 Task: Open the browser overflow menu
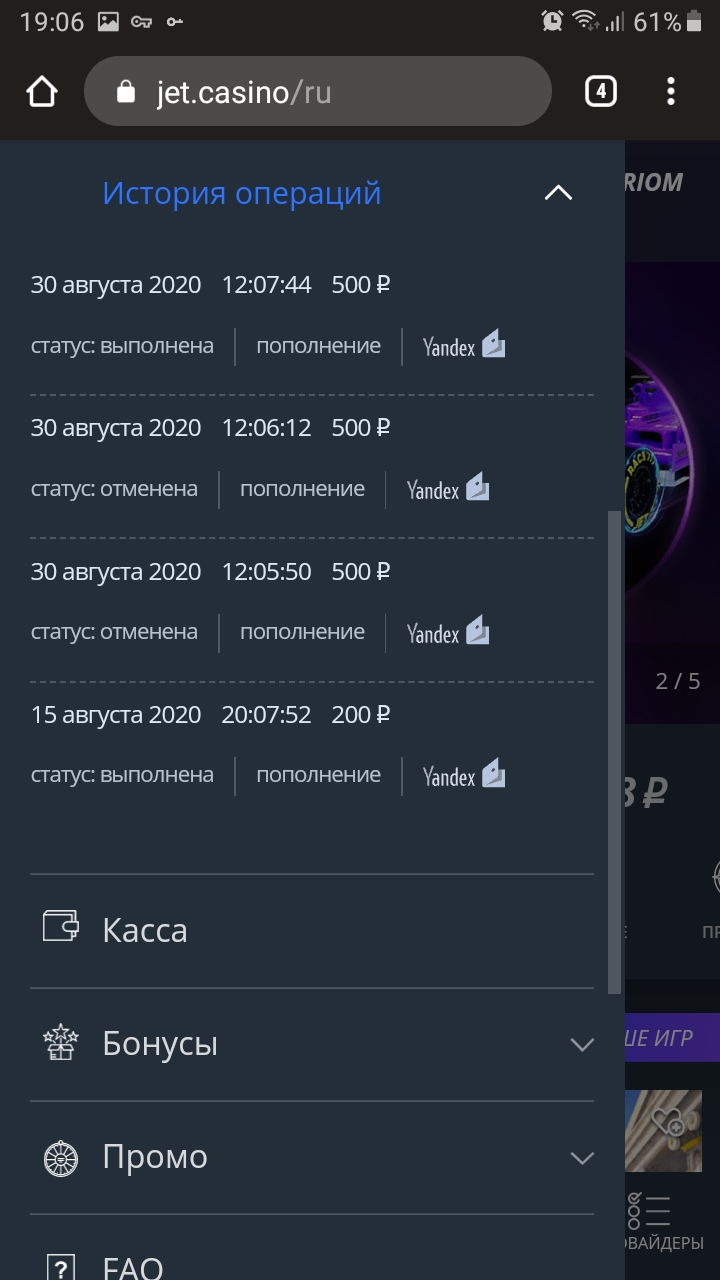tap(671, 92)
